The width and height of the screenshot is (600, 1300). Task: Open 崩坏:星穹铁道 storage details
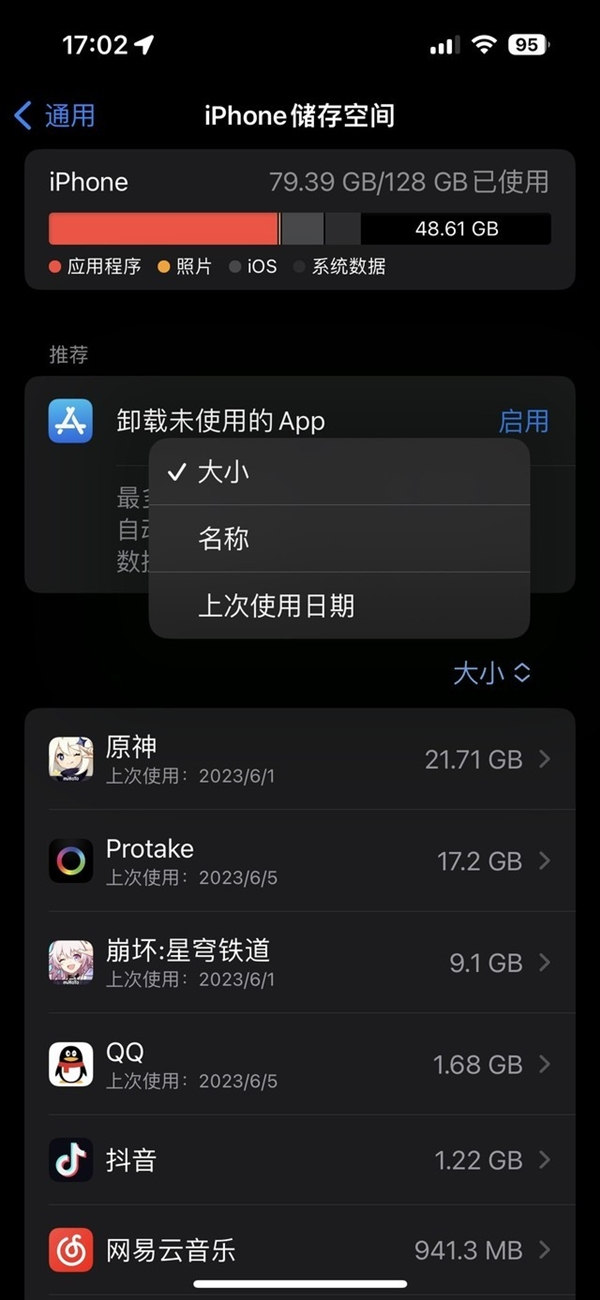tap(300, 963)
